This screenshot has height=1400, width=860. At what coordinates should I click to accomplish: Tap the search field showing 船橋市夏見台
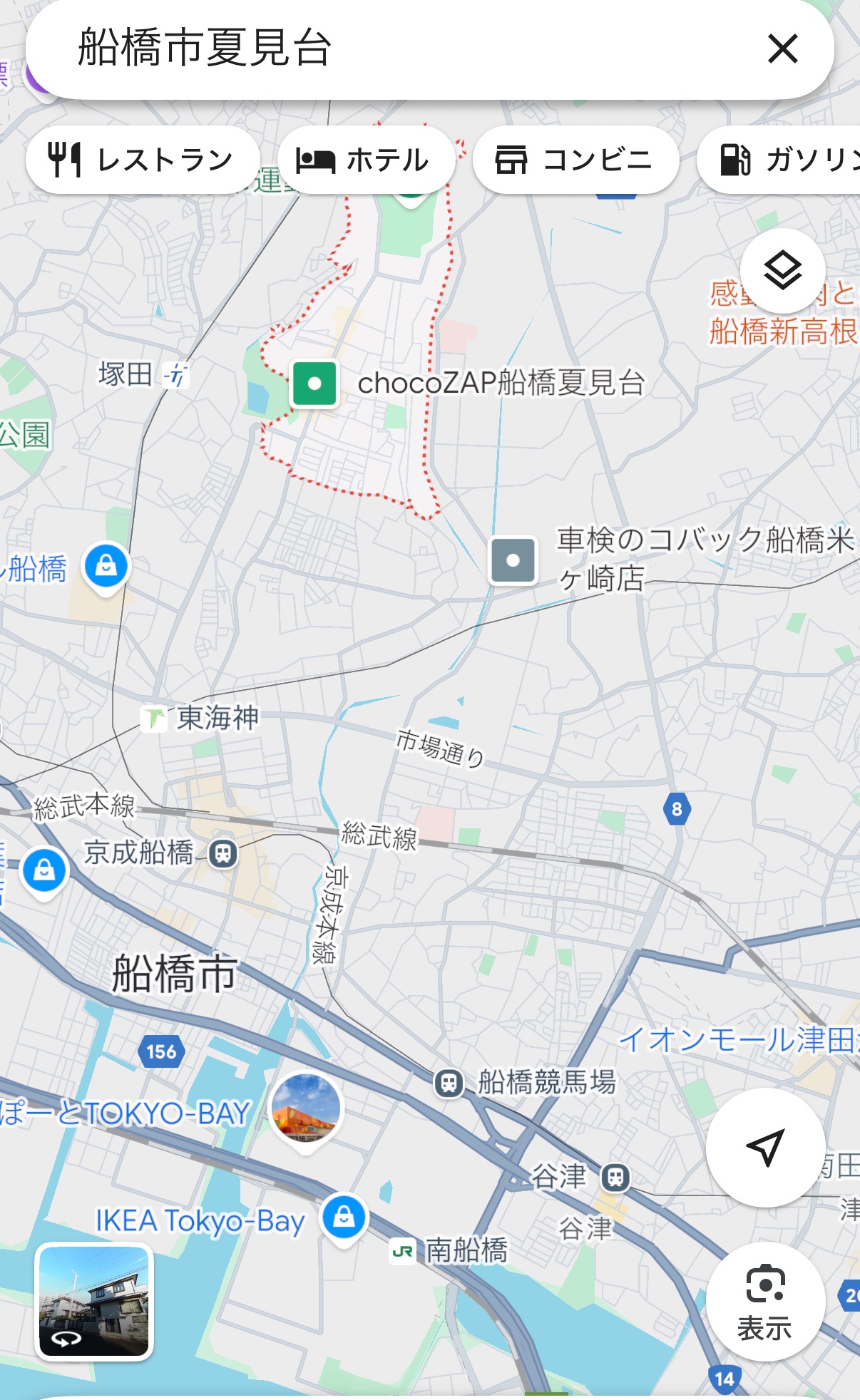399,48
